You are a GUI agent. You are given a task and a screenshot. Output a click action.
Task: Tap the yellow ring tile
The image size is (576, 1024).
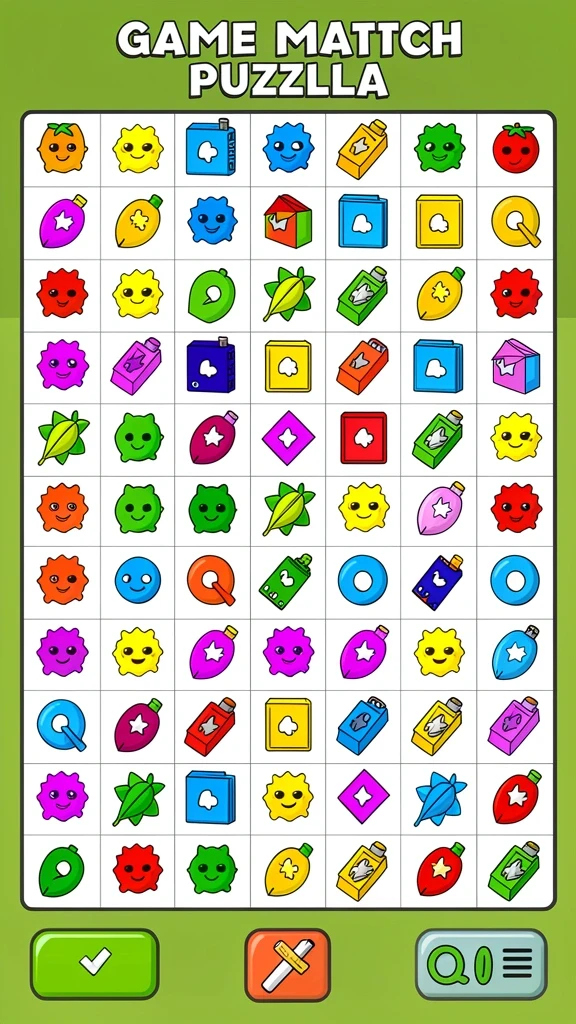[516, 221]
